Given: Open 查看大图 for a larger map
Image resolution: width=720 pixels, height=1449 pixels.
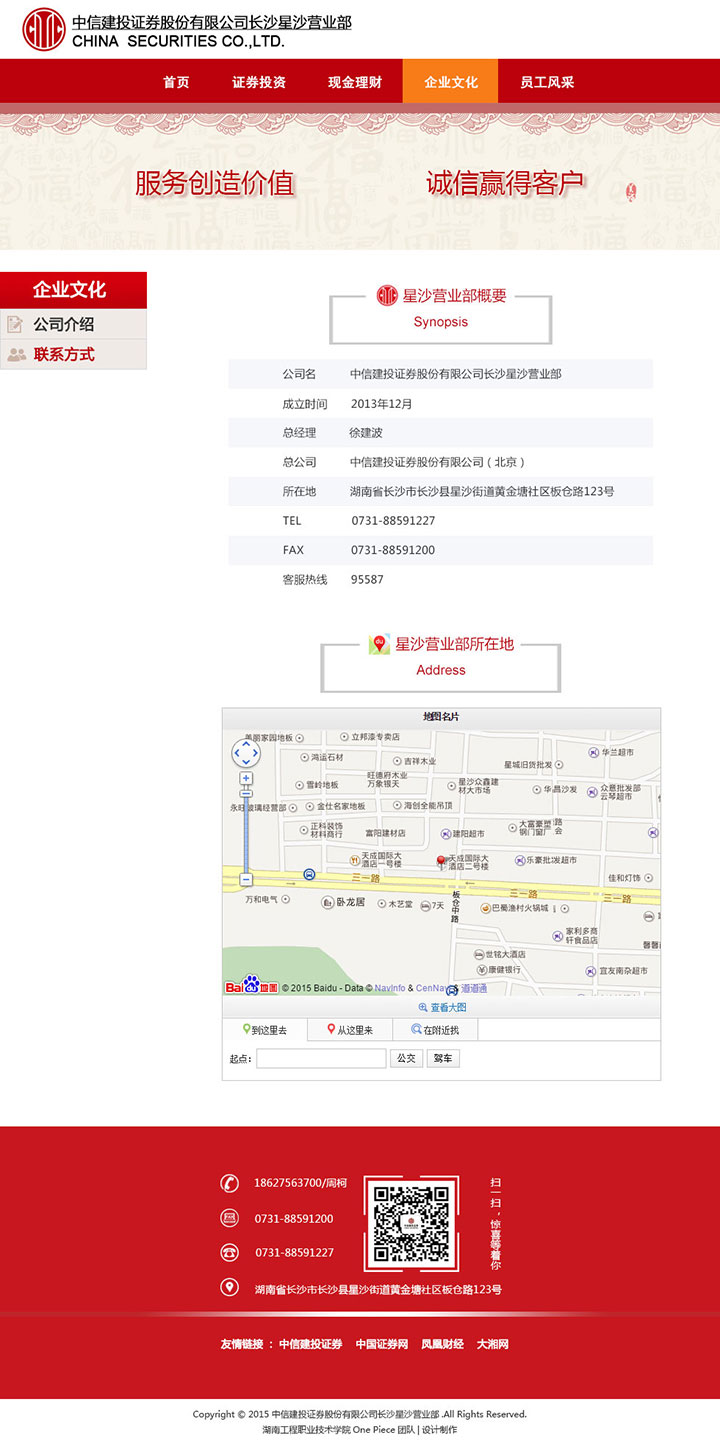Looking at the screenshot, I should (x=442, y=1007).
